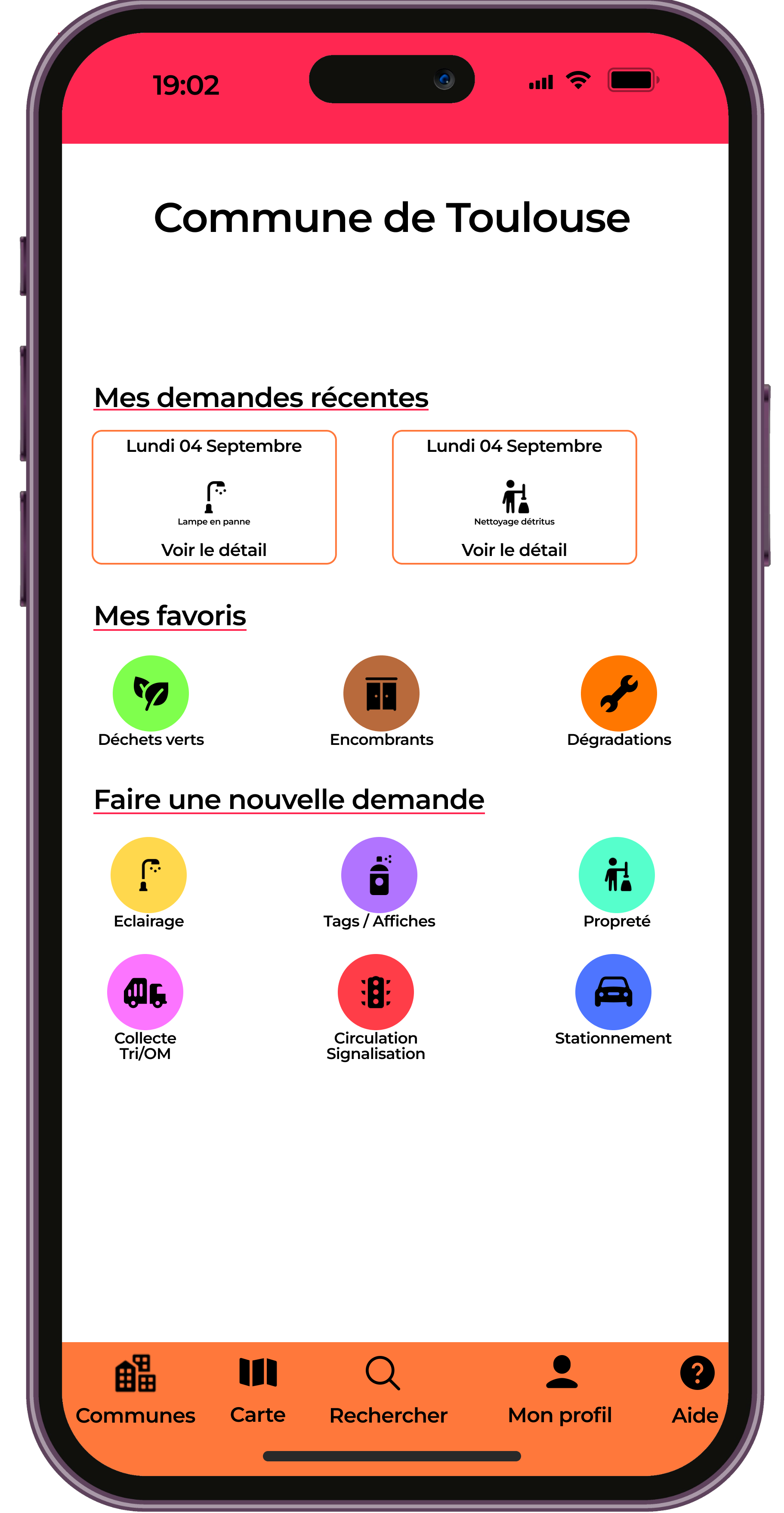Start a new Collecte Tri/OM request
The height and width of the screenshot is (1513, 784).
(x=145, y=992)
